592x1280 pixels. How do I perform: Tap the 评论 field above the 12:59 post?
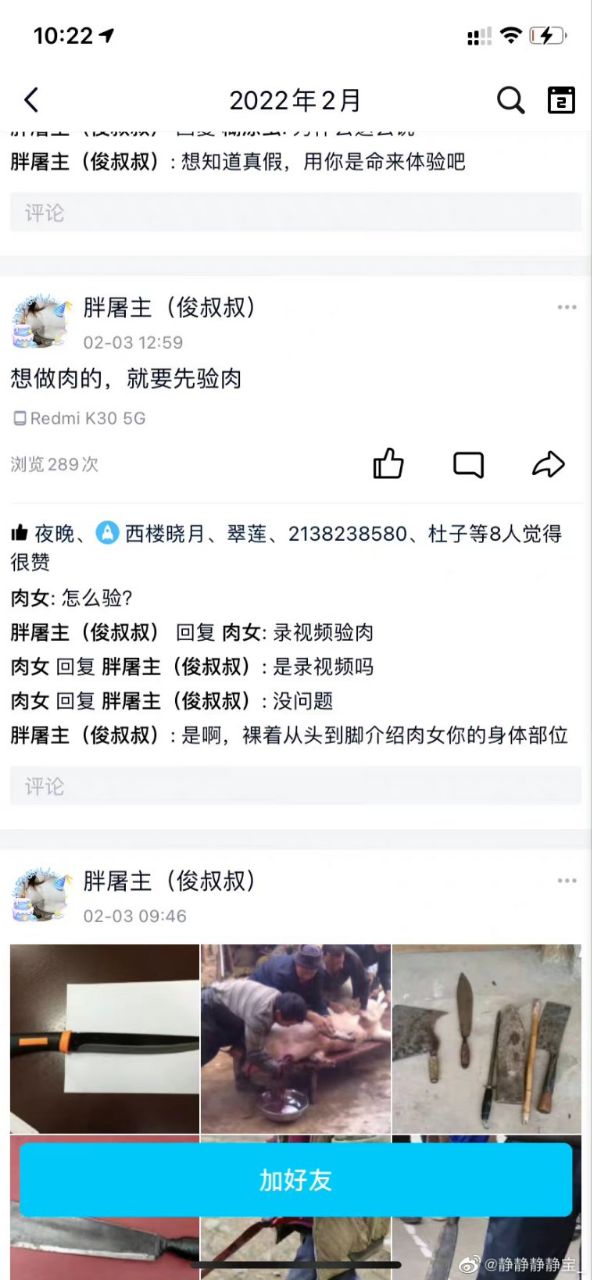[x=296, y=213]
